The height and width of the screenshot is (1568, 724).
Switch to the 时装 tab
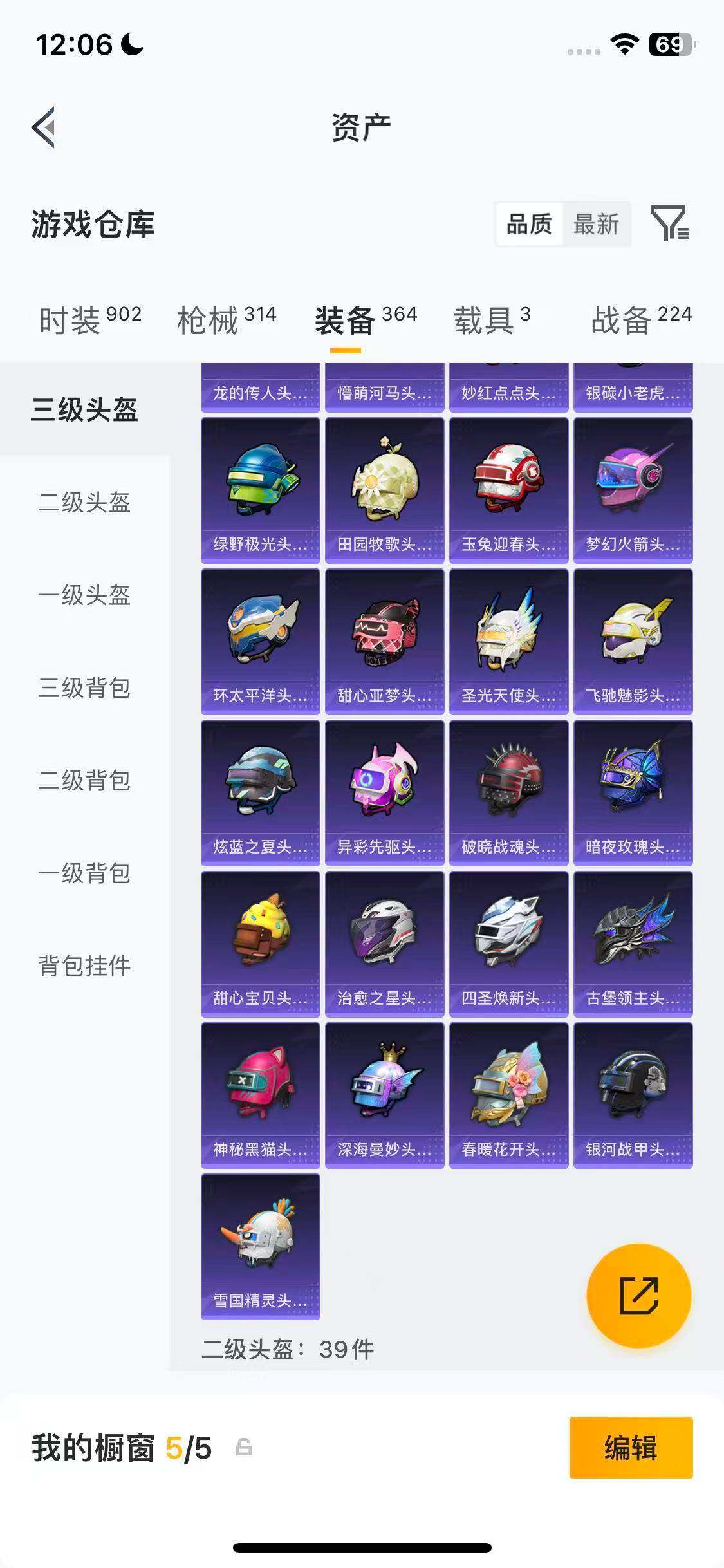click(90, 320)
